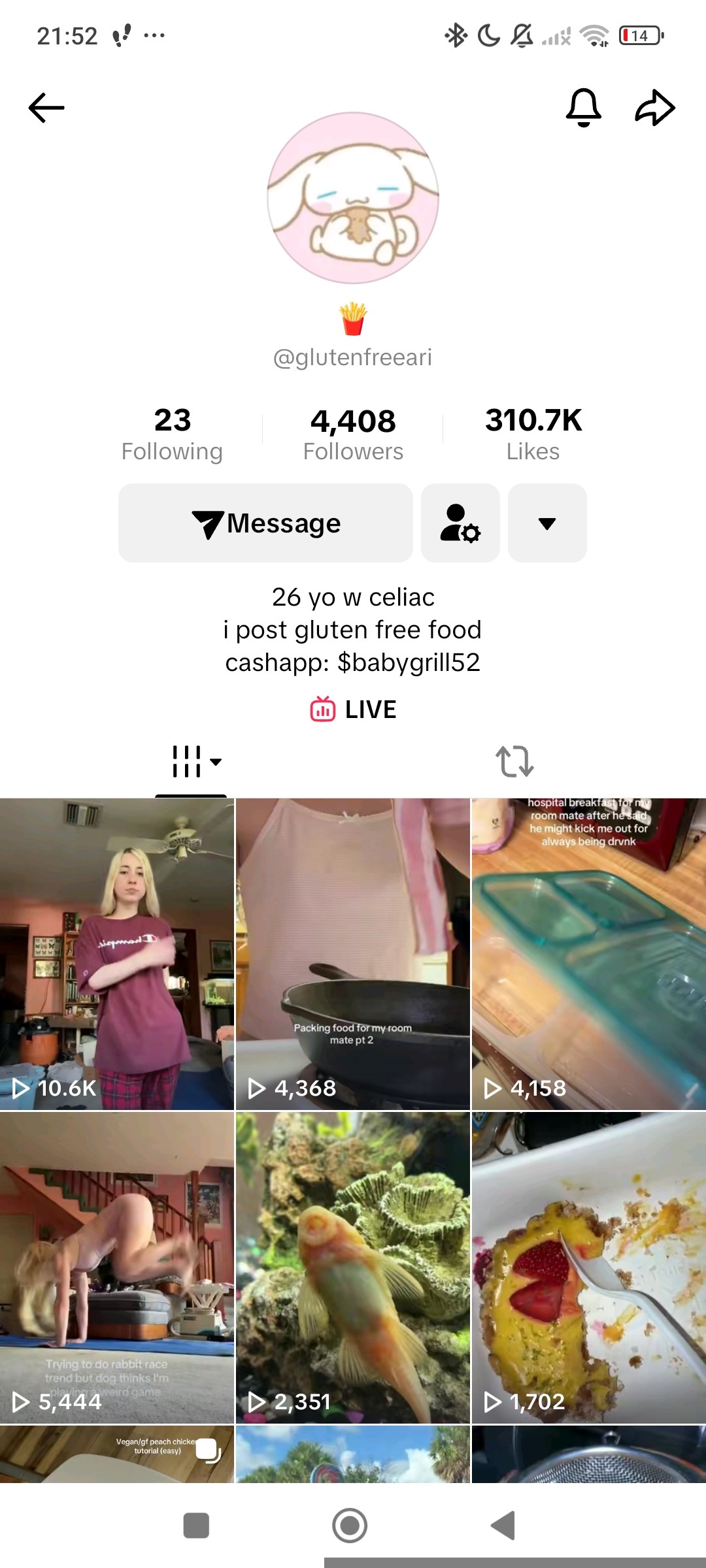Open the notifications bell for this profile

point(583,108)
